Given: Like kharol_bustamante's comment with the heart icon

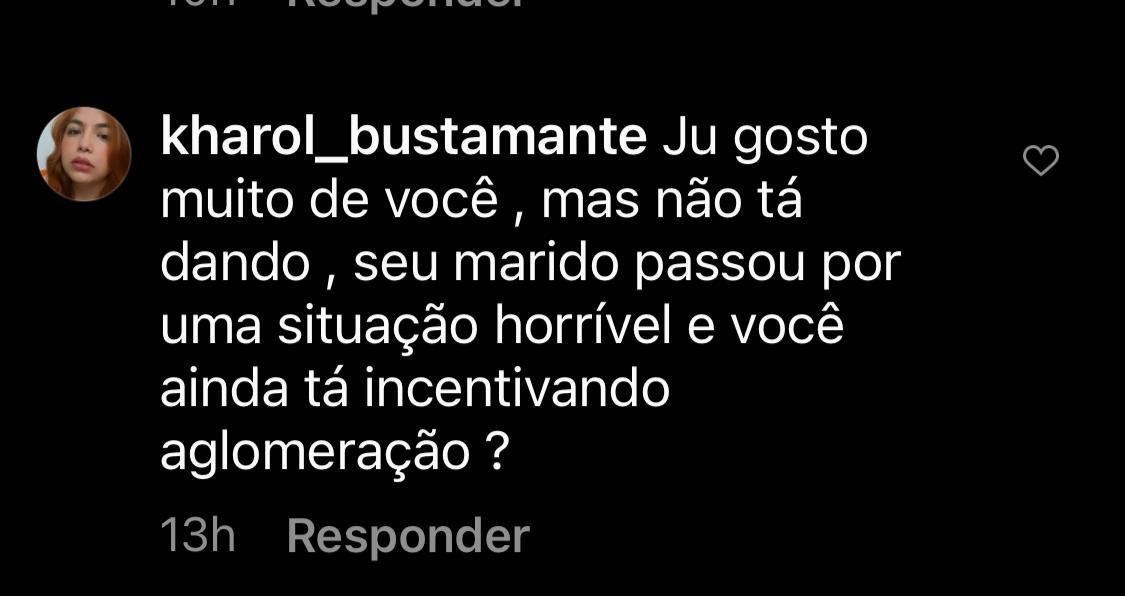Looking at the screenshot, I should 1041,160.
